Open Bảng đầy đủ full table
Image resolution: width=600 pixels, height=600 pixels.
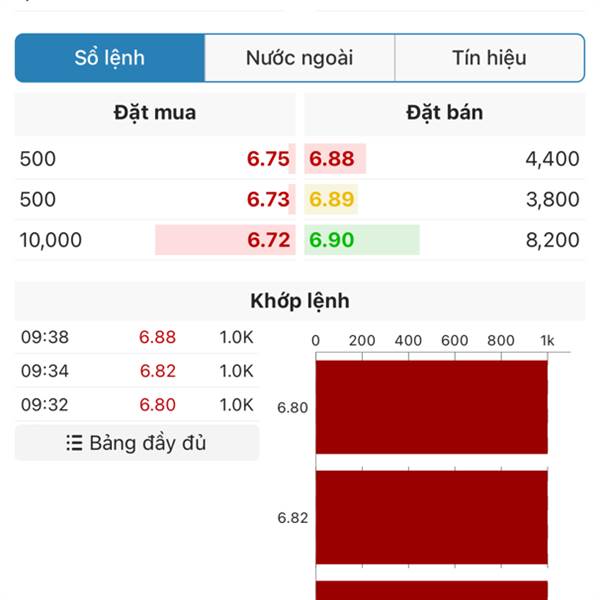tap(137, 443)
